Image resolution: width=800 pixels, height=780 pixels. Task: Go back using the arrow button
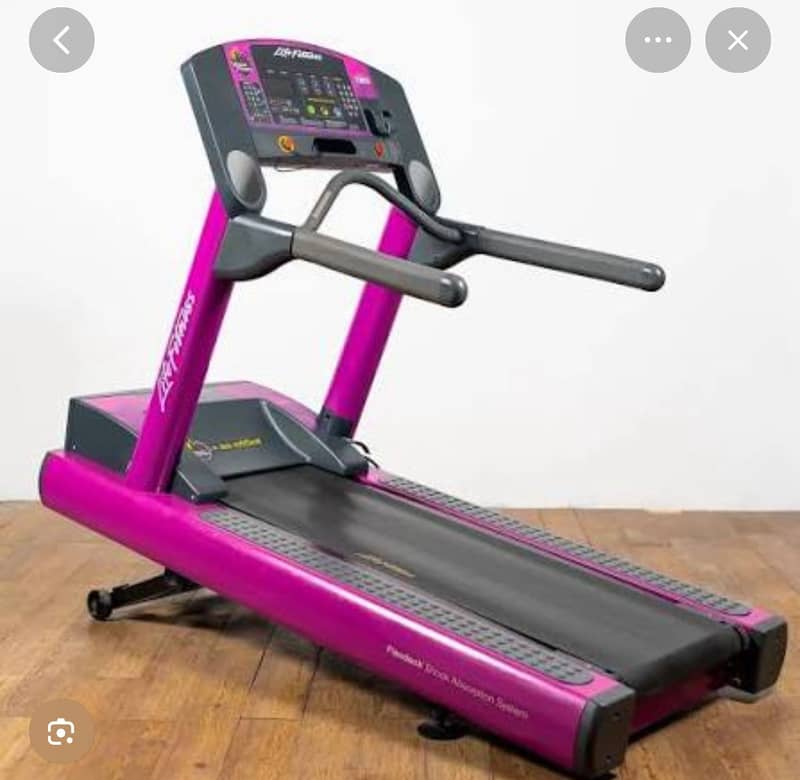pyautogui.click(x=61, y=40)
